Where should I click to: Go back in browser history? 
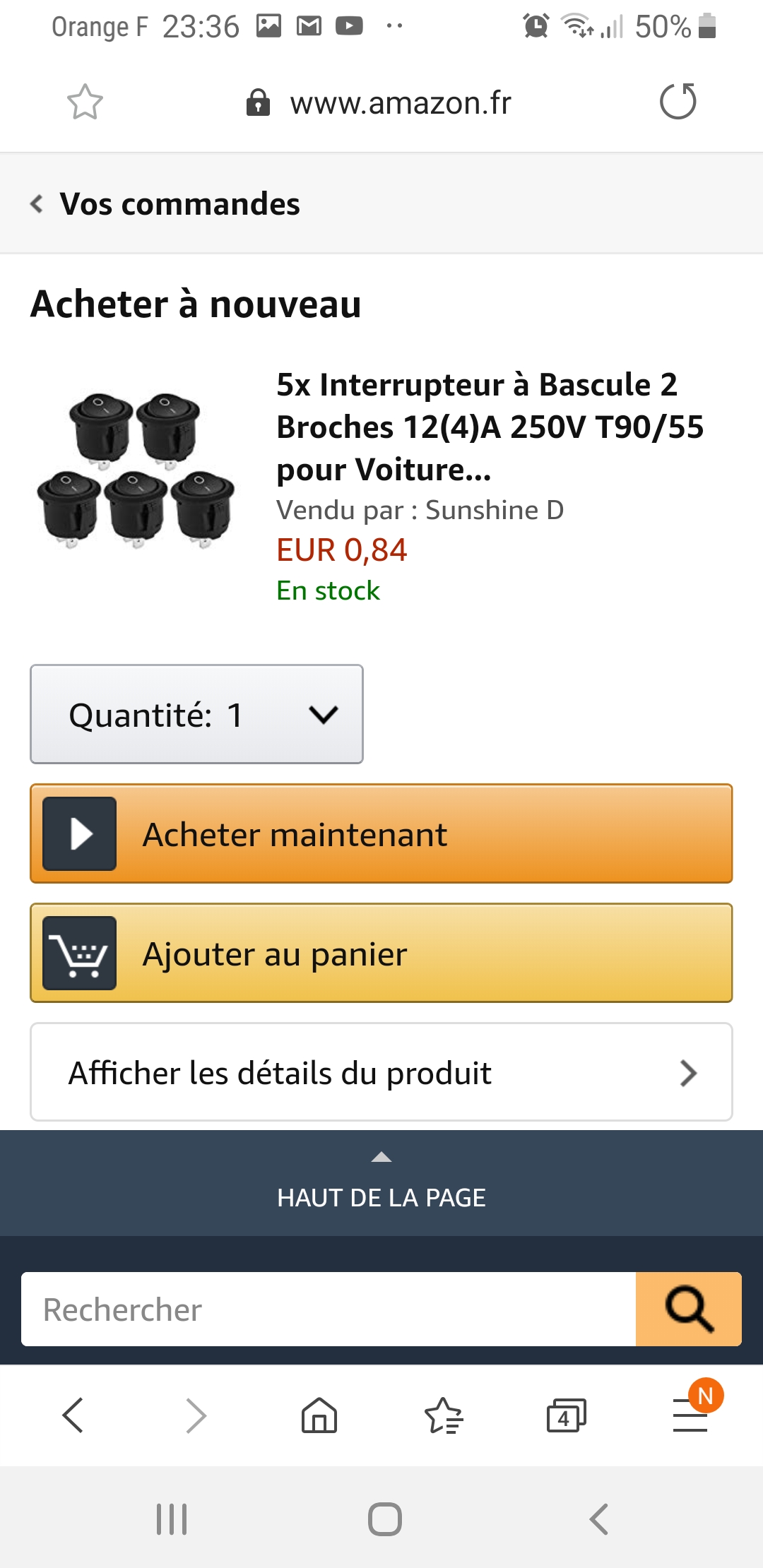[73, 1415]
